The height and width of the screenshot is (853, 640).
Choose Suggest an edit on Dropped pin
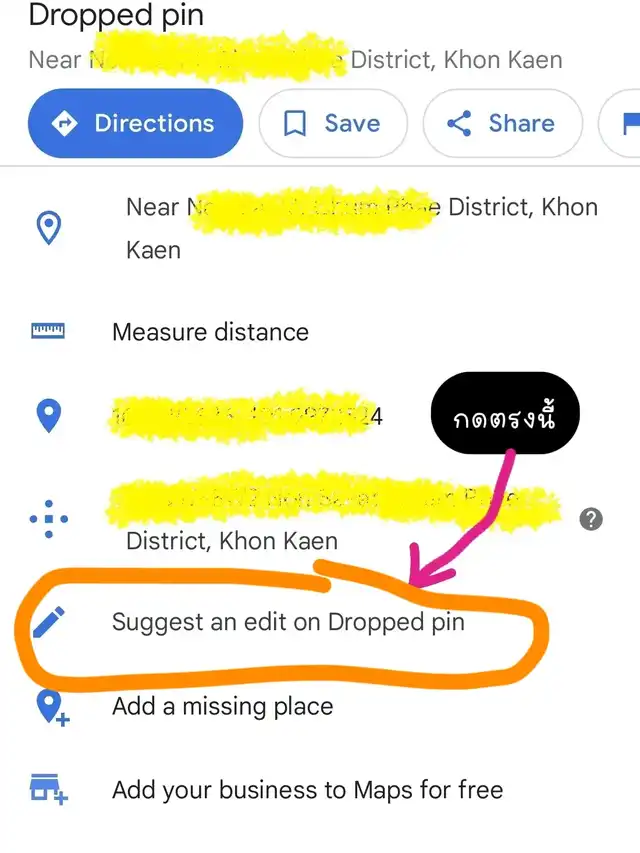[320, 622]
